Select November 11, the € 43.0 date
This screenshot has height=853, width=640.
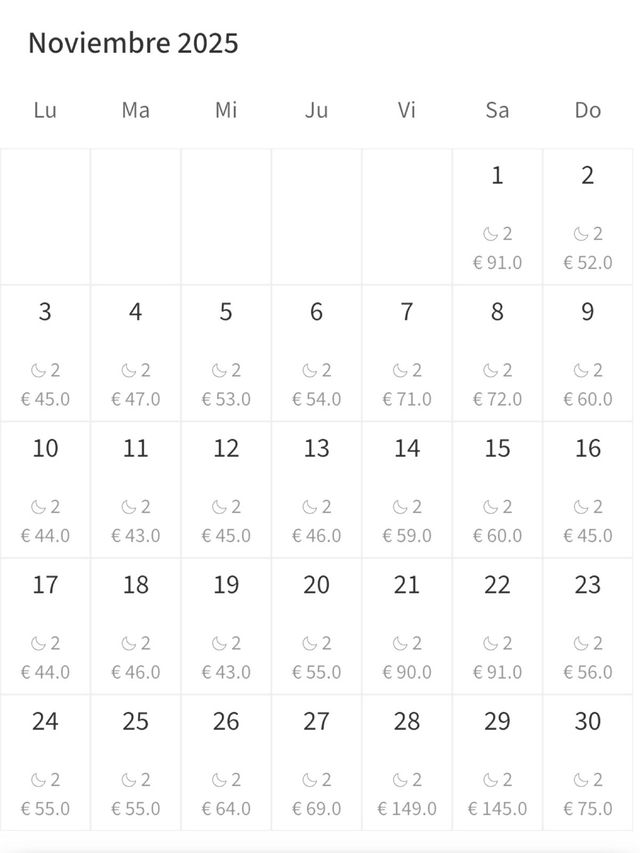point(136,490)
